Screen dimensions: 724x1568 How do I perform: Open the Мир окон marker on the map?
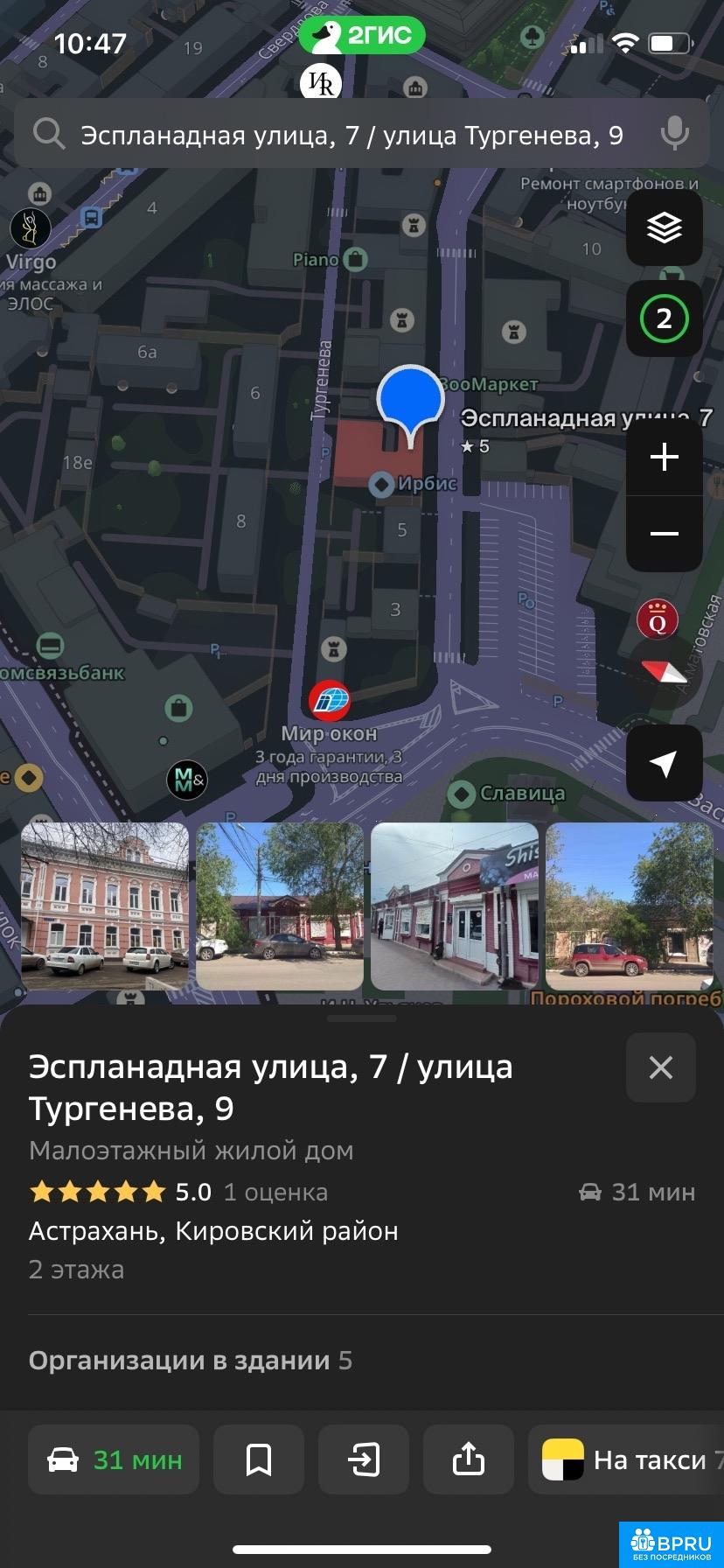pyautogui.click(x=330, y=700)
